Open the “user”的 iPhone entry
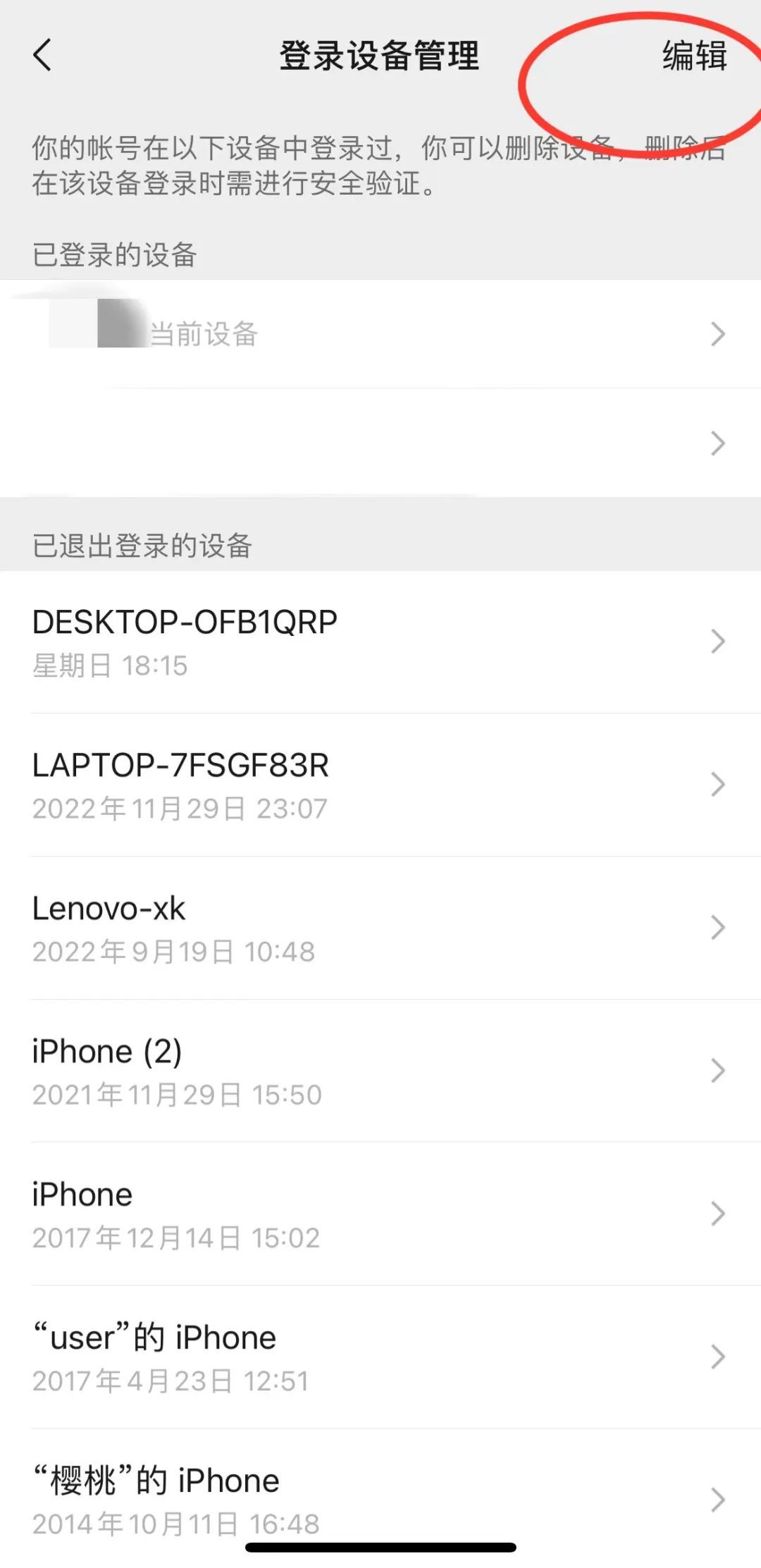 (x=380, y=1357)
